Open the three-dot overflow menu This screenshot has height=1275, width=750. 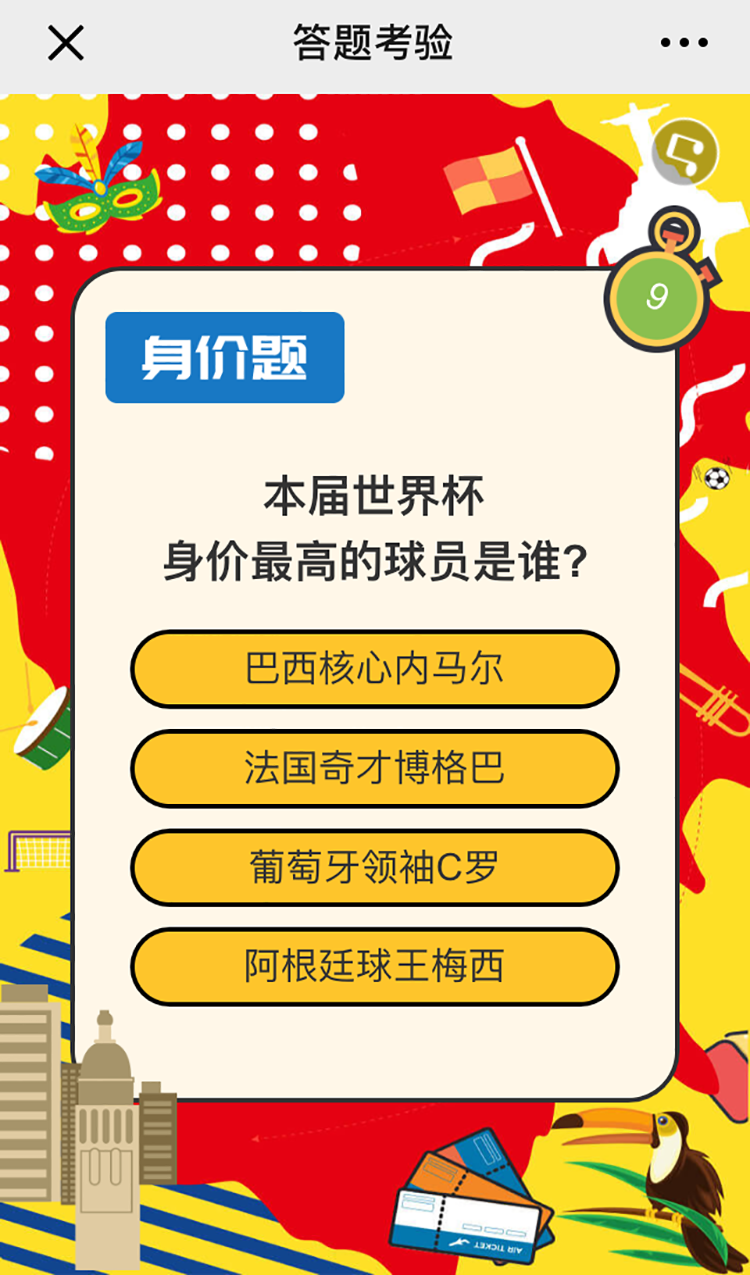coord(684,43)
